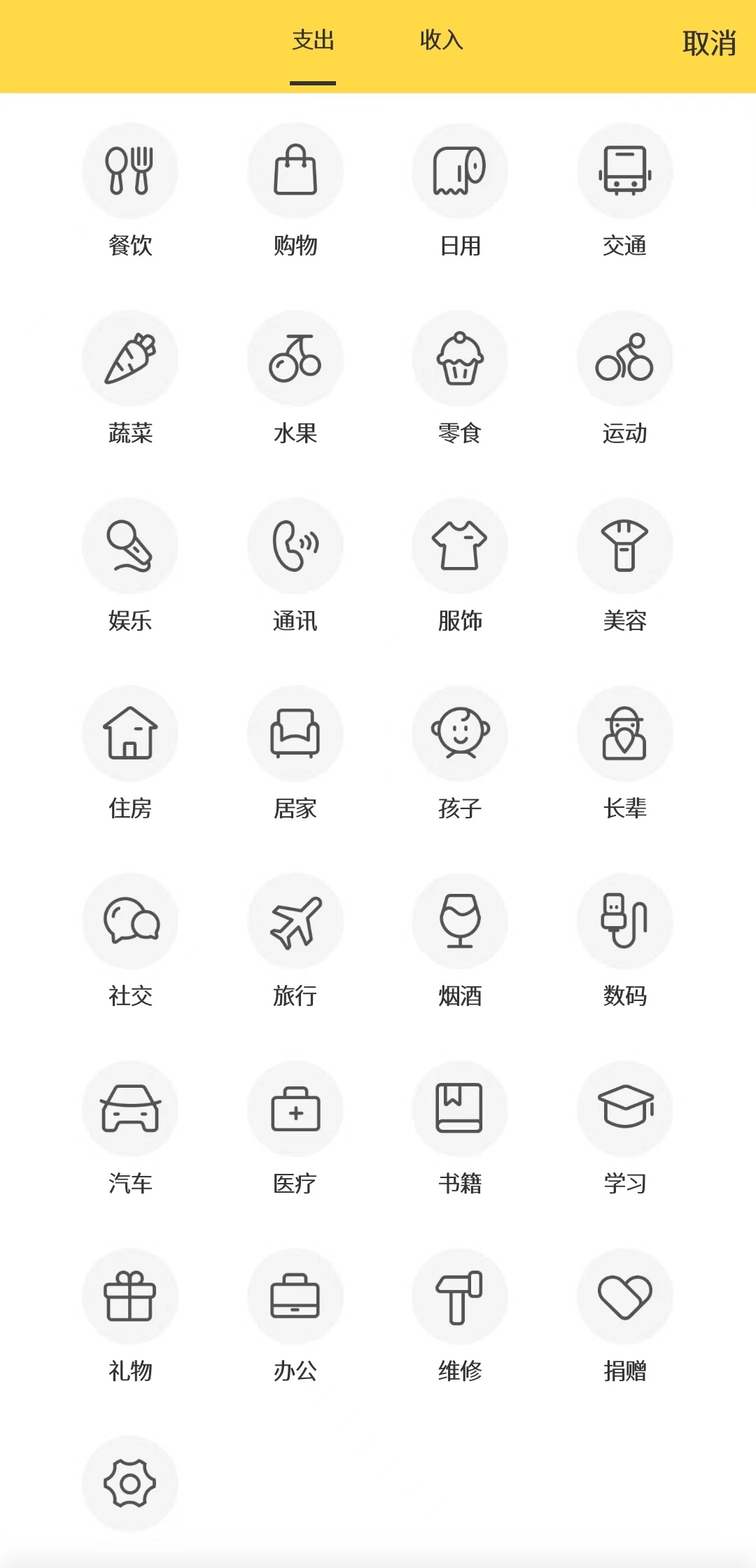Tap 取消 to cancel category selection
This screenshot has width=756, height=1568.
tap(710, 42)
